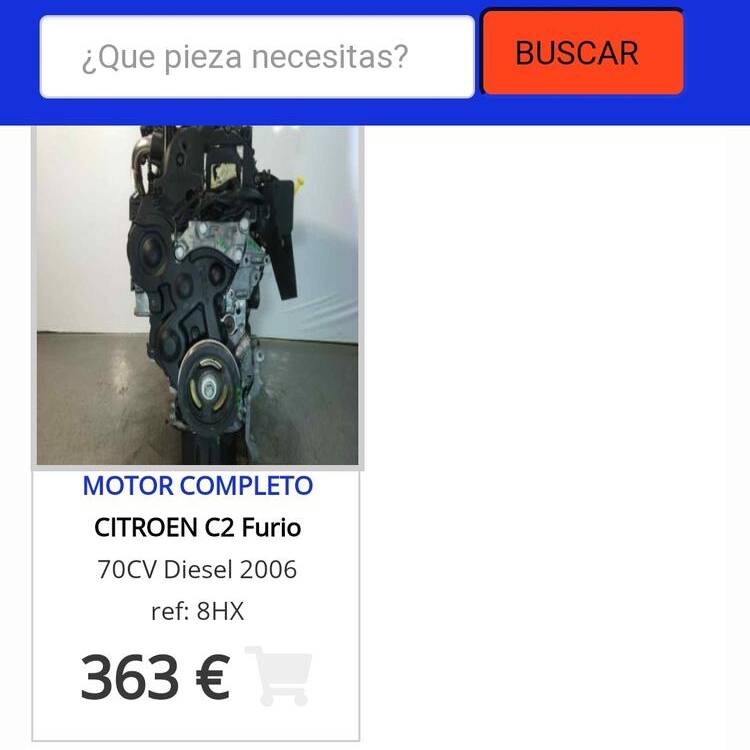
Task: Tap the BUSCAR button
Action: click(583, 53)
